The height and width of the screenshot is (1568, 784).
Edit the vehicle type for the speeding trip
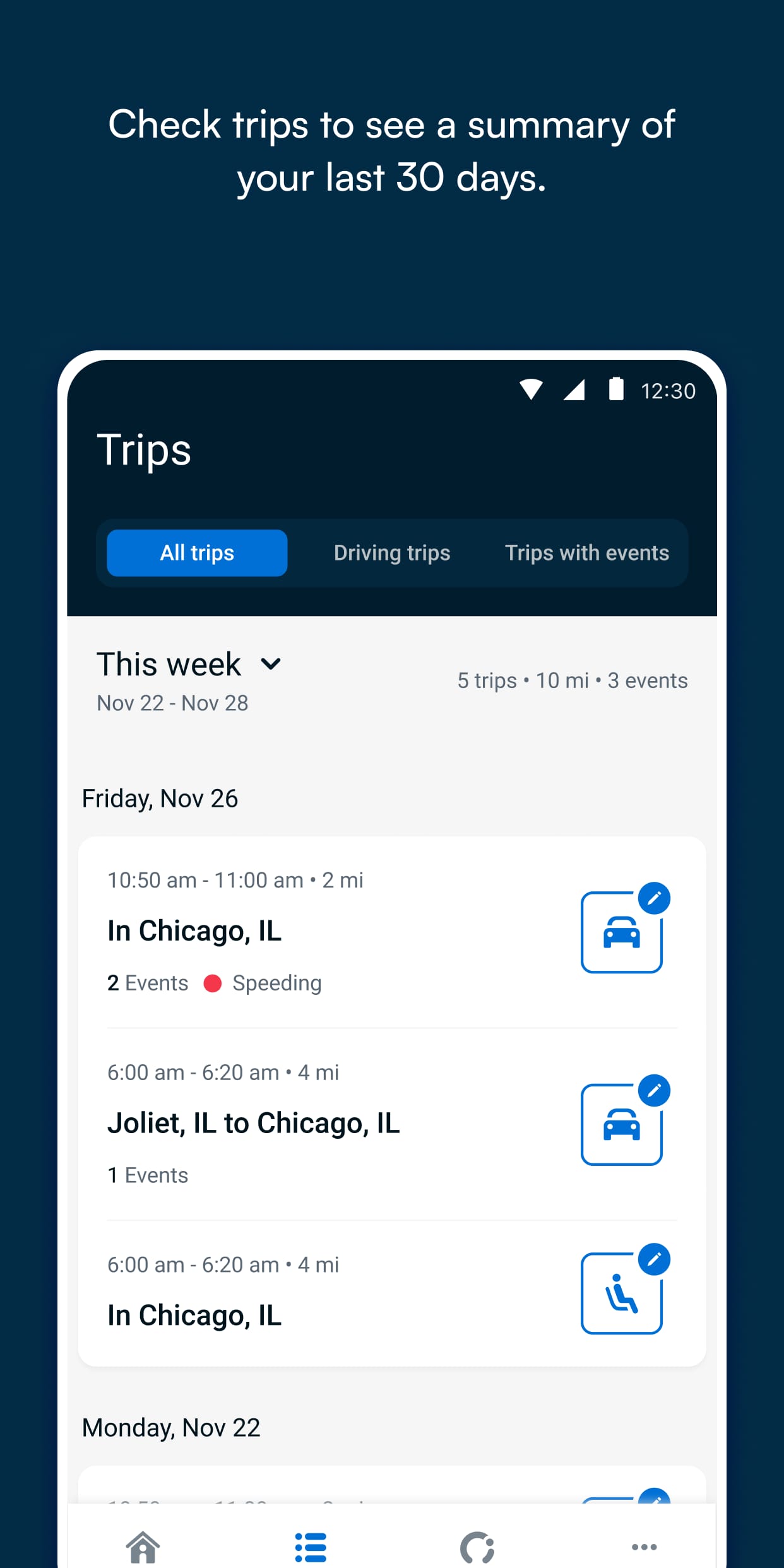(655, 899)
